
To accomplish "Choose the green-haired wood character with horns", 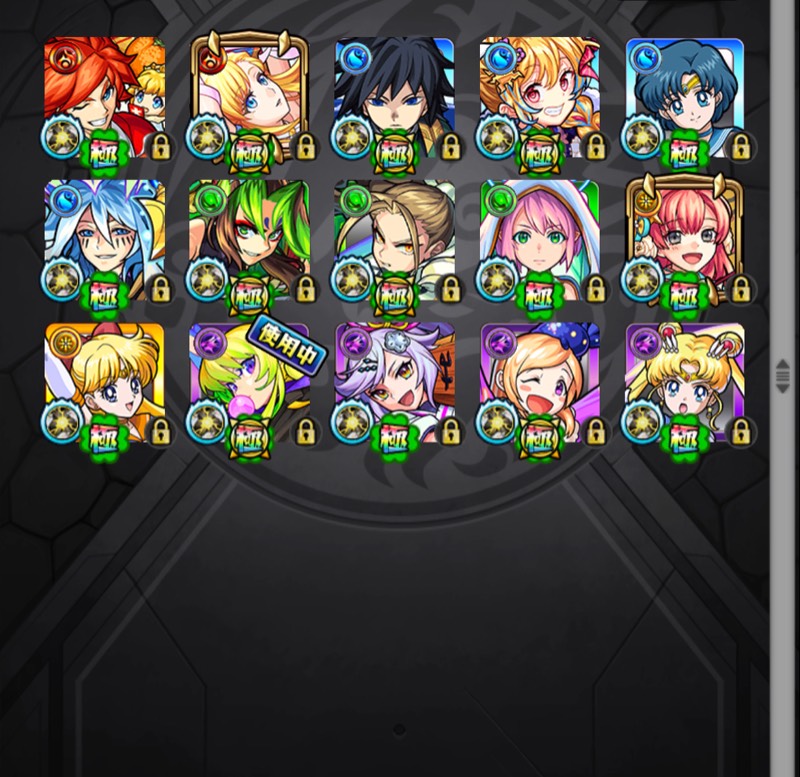I will [249, 240].
